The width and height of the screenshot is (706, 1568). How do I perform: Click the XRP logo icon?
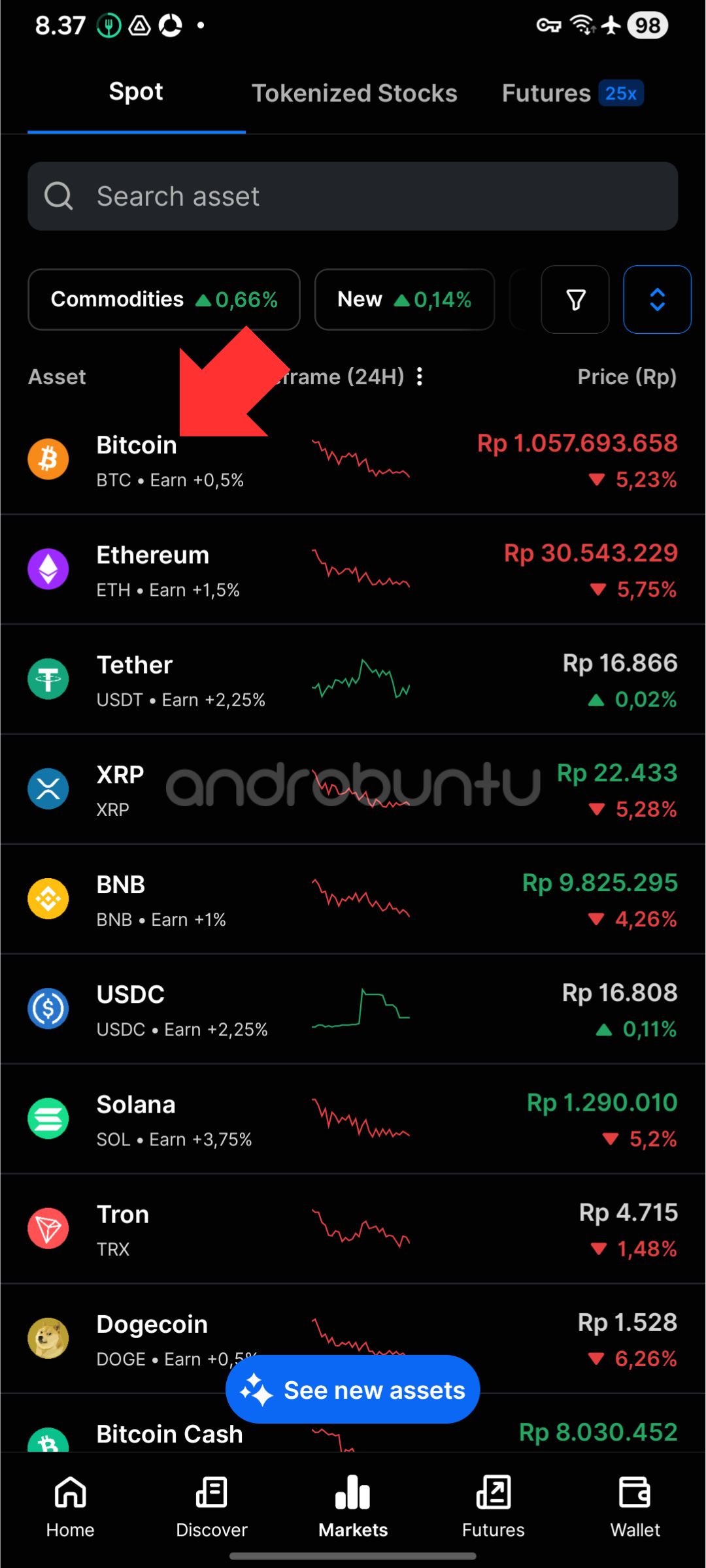pos(48,789)
